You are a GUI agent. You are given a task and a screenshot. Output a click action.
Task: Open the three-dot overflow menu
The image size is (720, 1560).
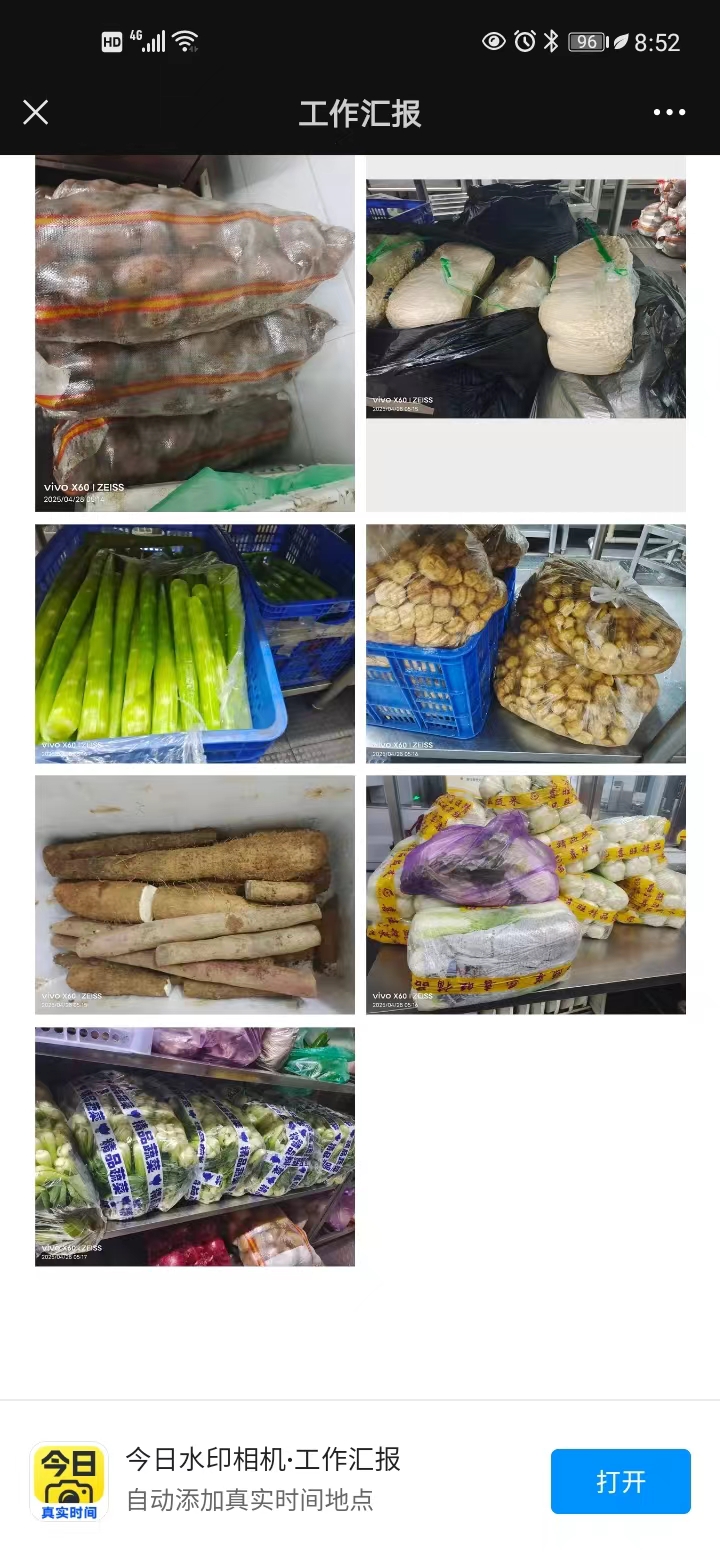[x=669, y=112]
